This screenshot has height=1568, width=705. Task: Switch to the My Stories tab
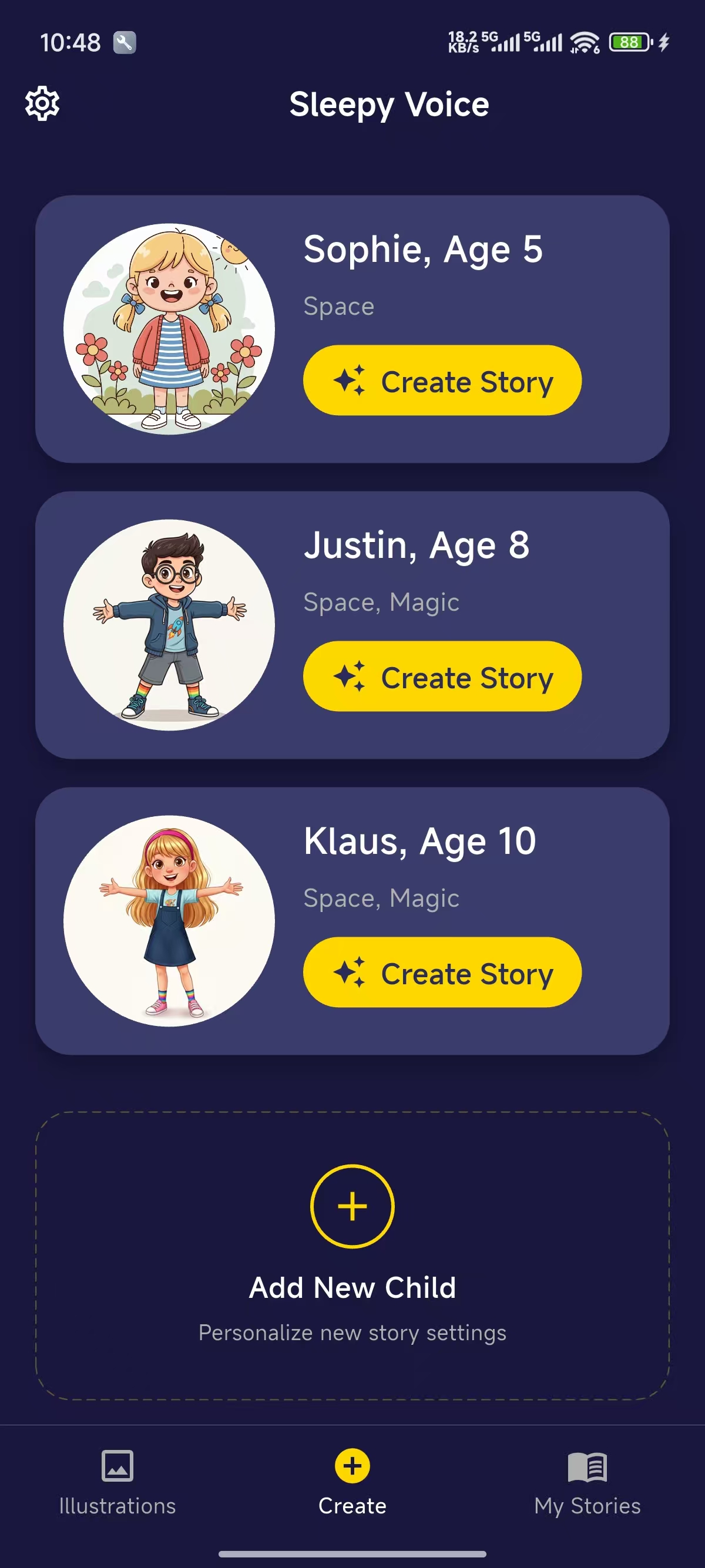pos(586,1485)
